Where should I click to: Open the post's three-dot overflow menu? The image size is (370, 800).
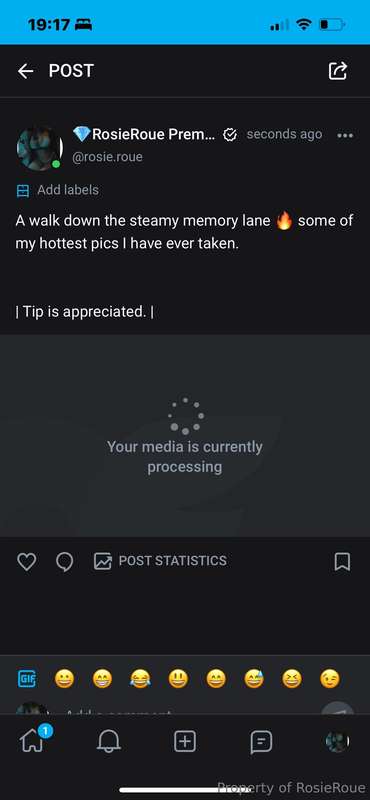[345, 135]
